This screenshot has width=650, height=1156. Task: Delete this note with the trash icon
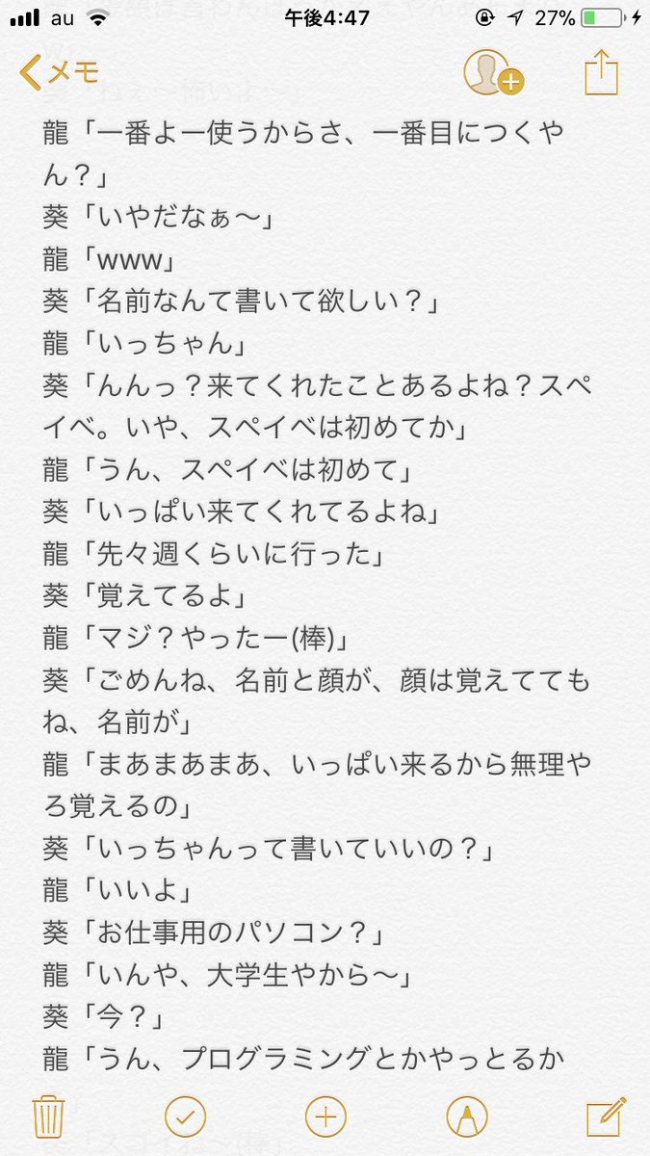pos(47,1117)
